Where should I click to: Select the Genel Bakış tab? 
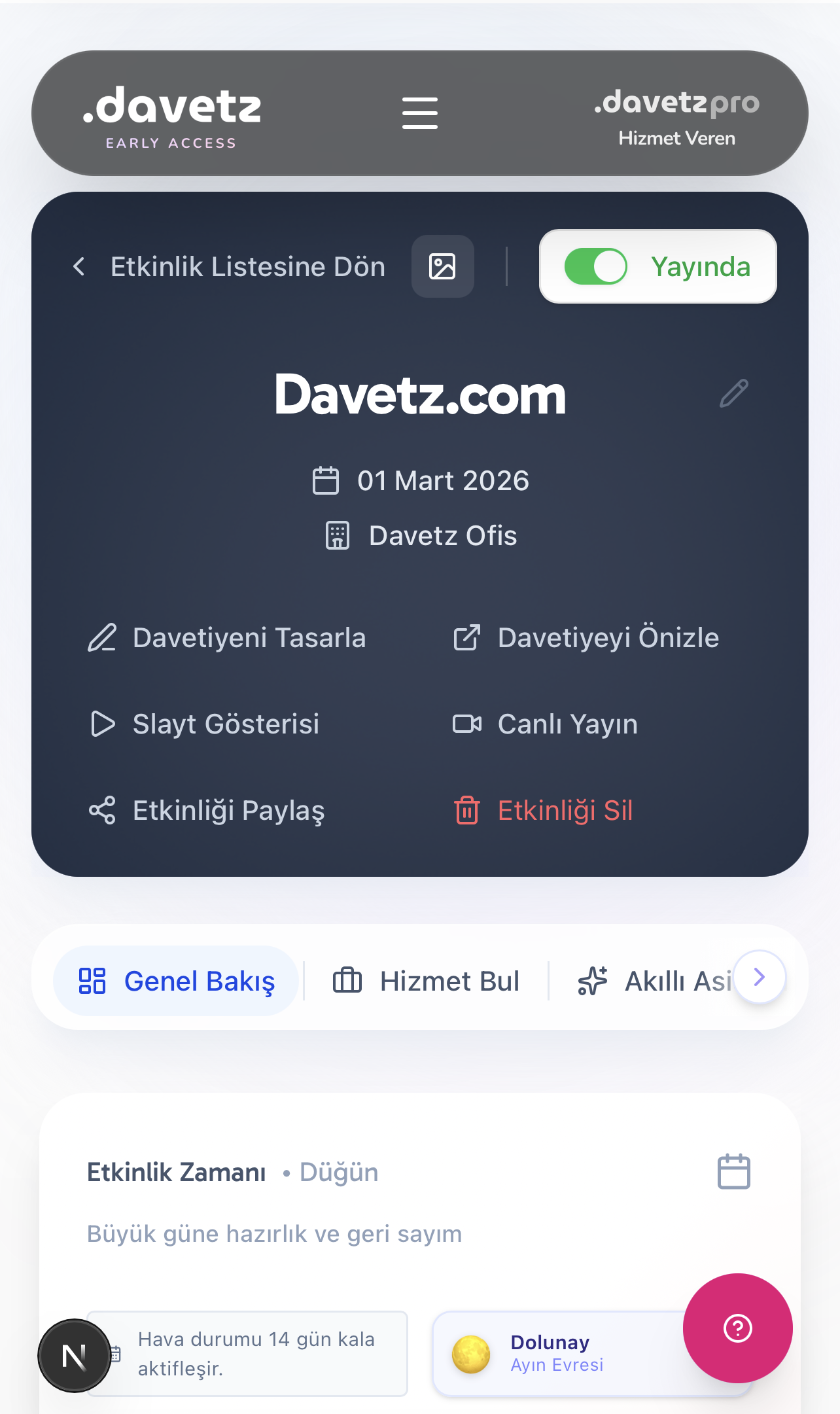point(177,981)
